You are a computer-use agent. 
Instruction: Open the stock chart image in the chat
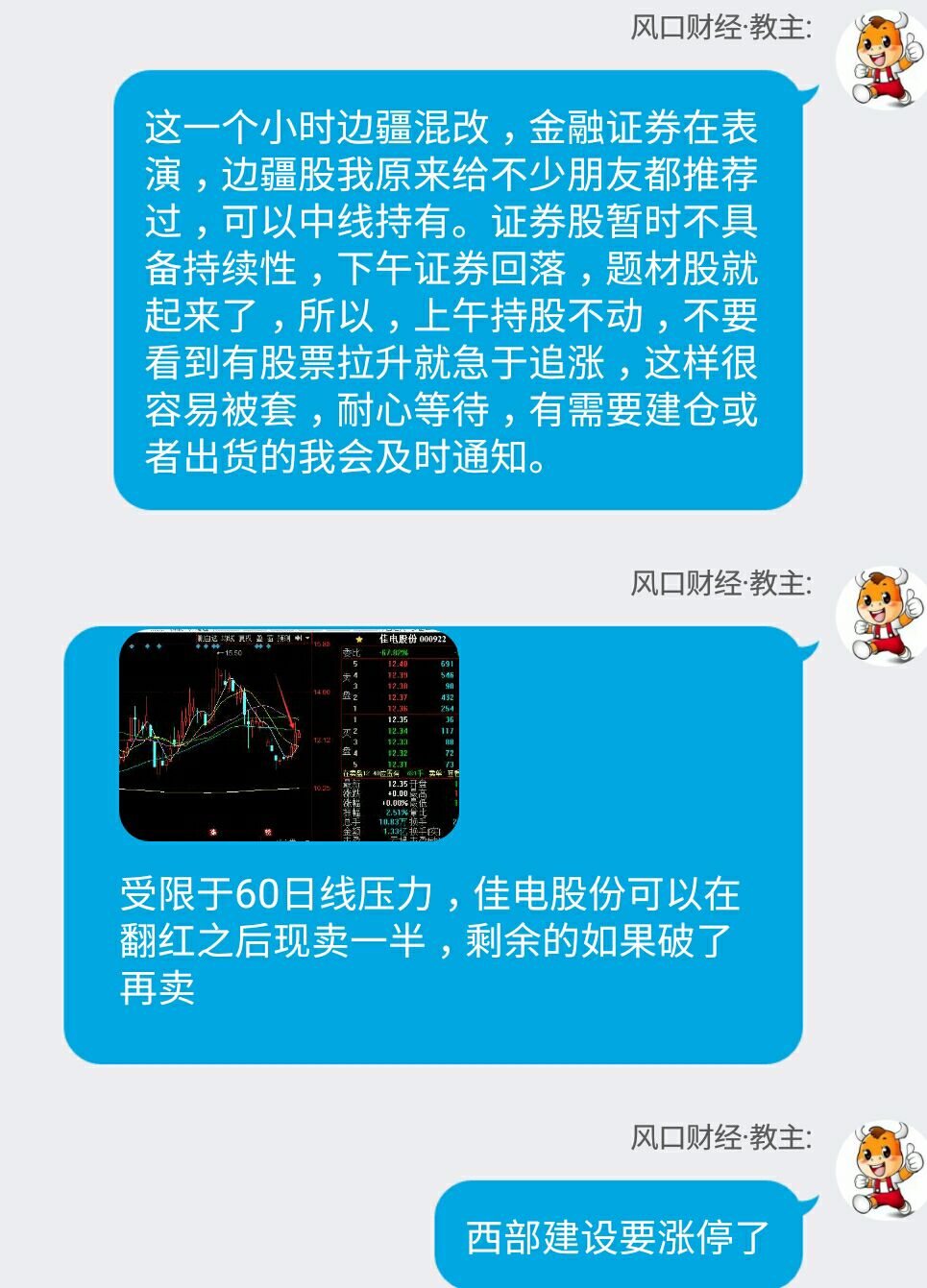coord(288,736)
